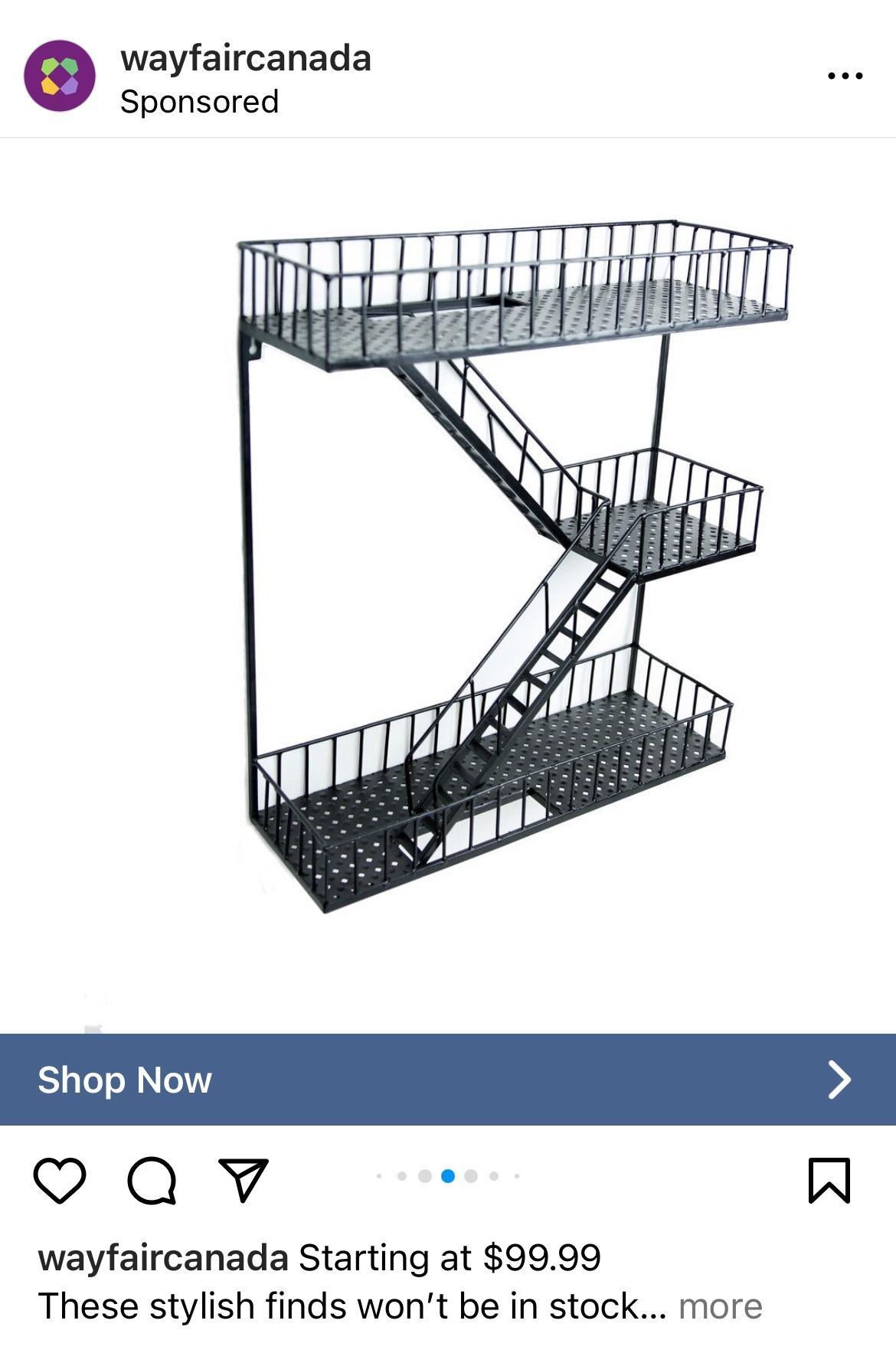Open the wayfaircanada profile picture
The image size is (896, 1353).
coord(60,76)
